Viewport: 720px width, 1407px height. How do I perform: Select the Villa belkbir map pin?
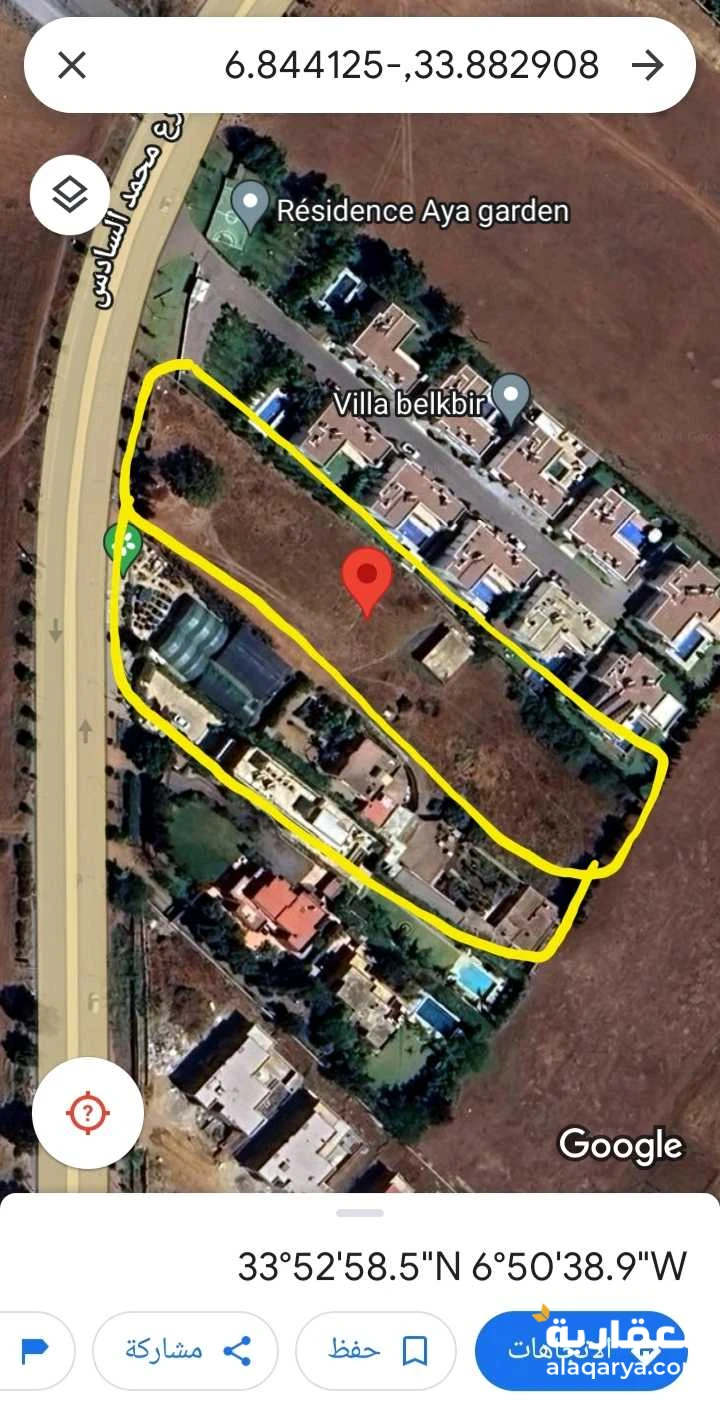pyautogui.click(x=512, y=396)
